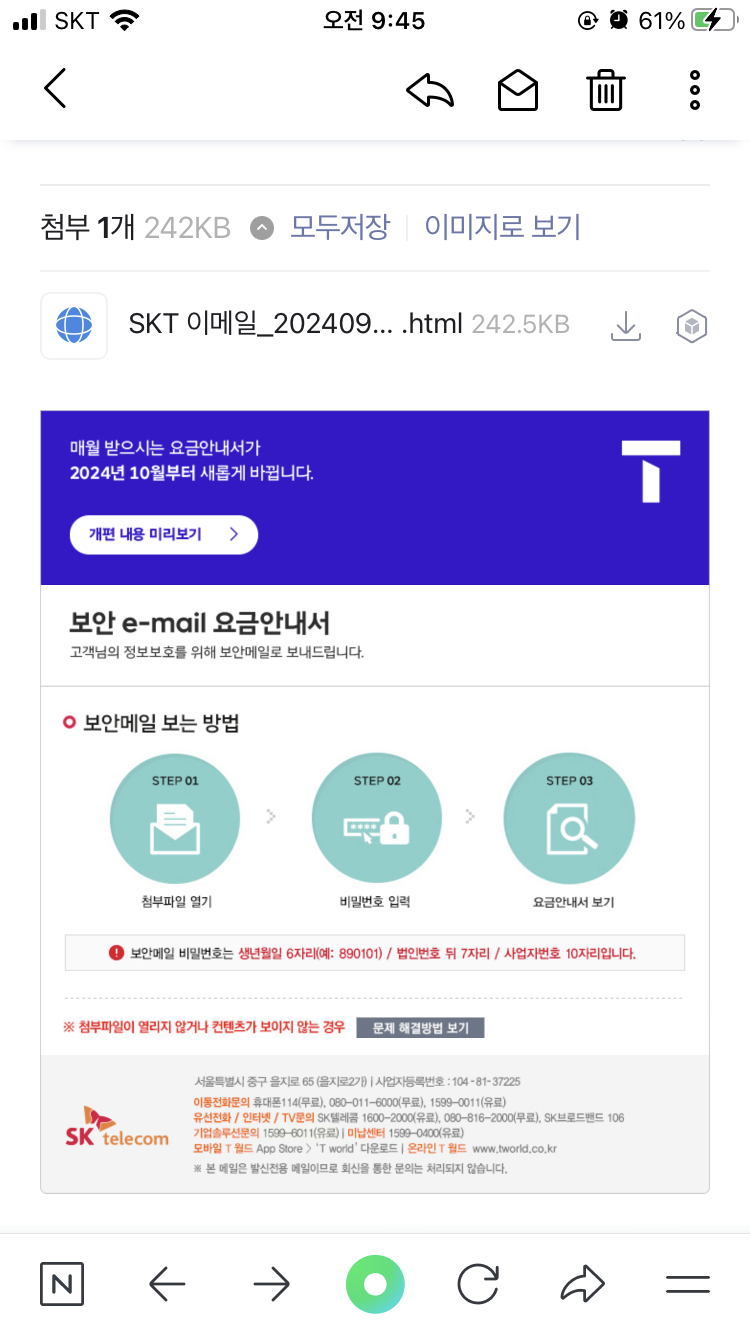
Task: Share this page
Action: [x=583, y=1284]
